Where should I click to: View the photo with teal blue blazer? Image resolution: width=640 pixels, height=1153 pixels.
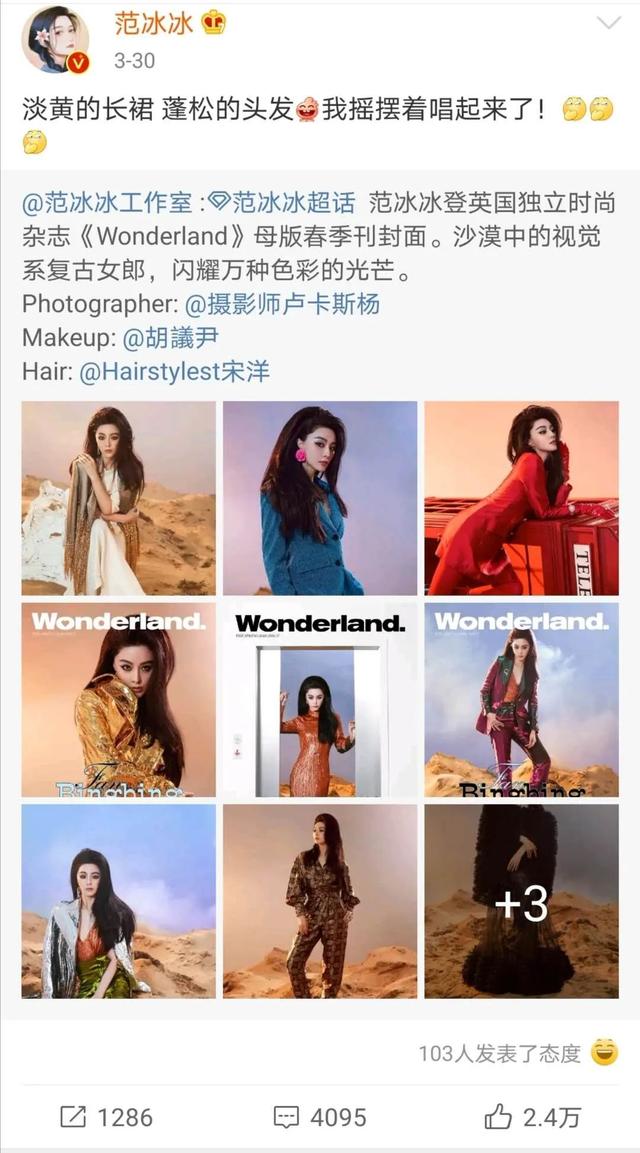[x=320, y=498]
